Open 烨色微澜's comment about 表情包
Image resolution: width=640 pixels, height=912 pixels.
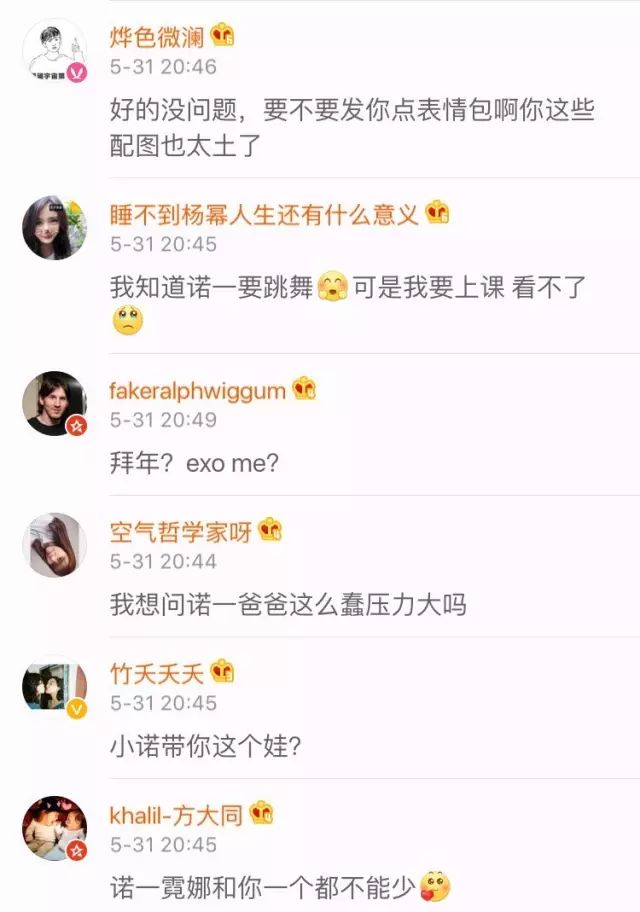click(350, 125)
